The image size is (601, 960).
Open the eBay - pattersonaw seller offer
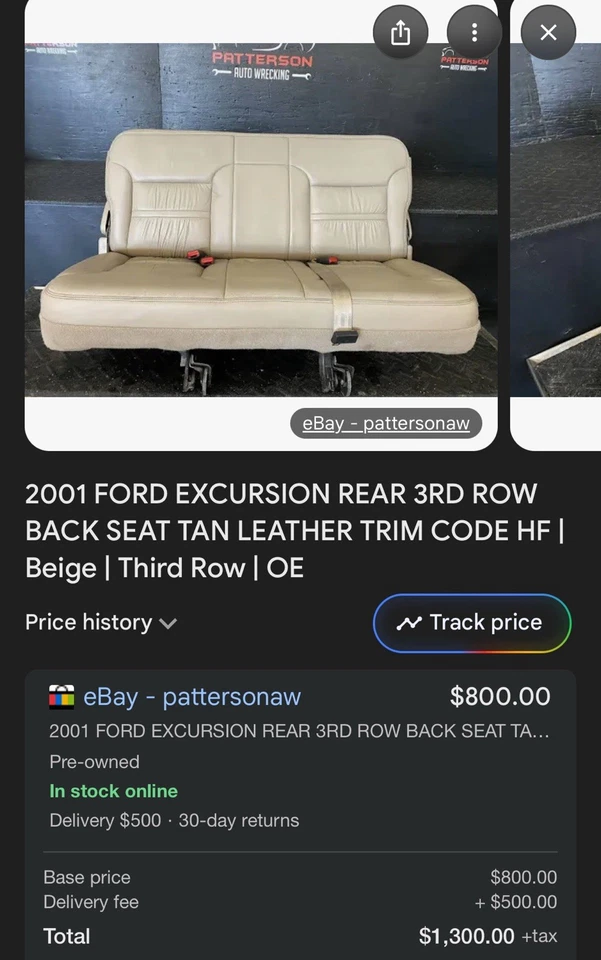191,697
